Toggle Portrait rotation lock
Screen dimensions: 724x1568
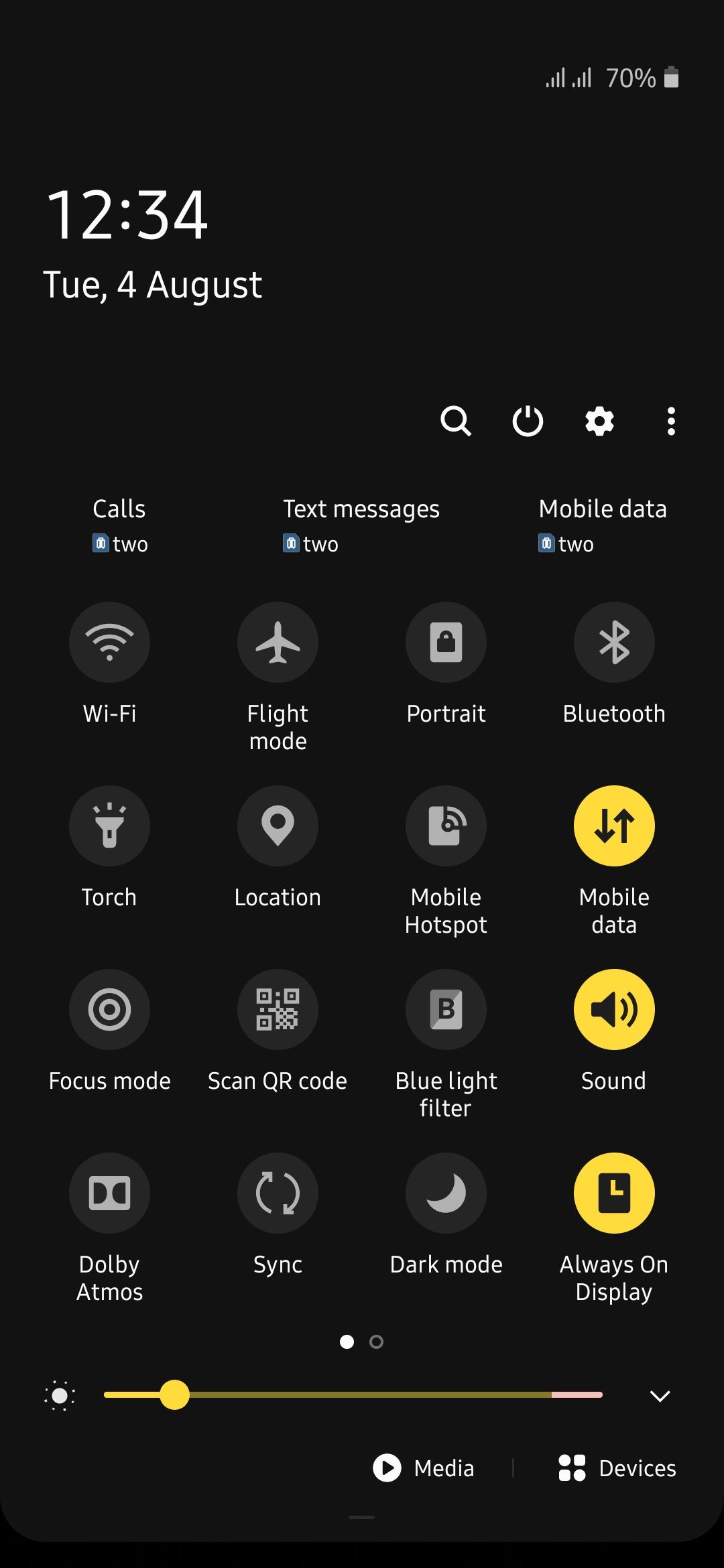coord(446,642)
